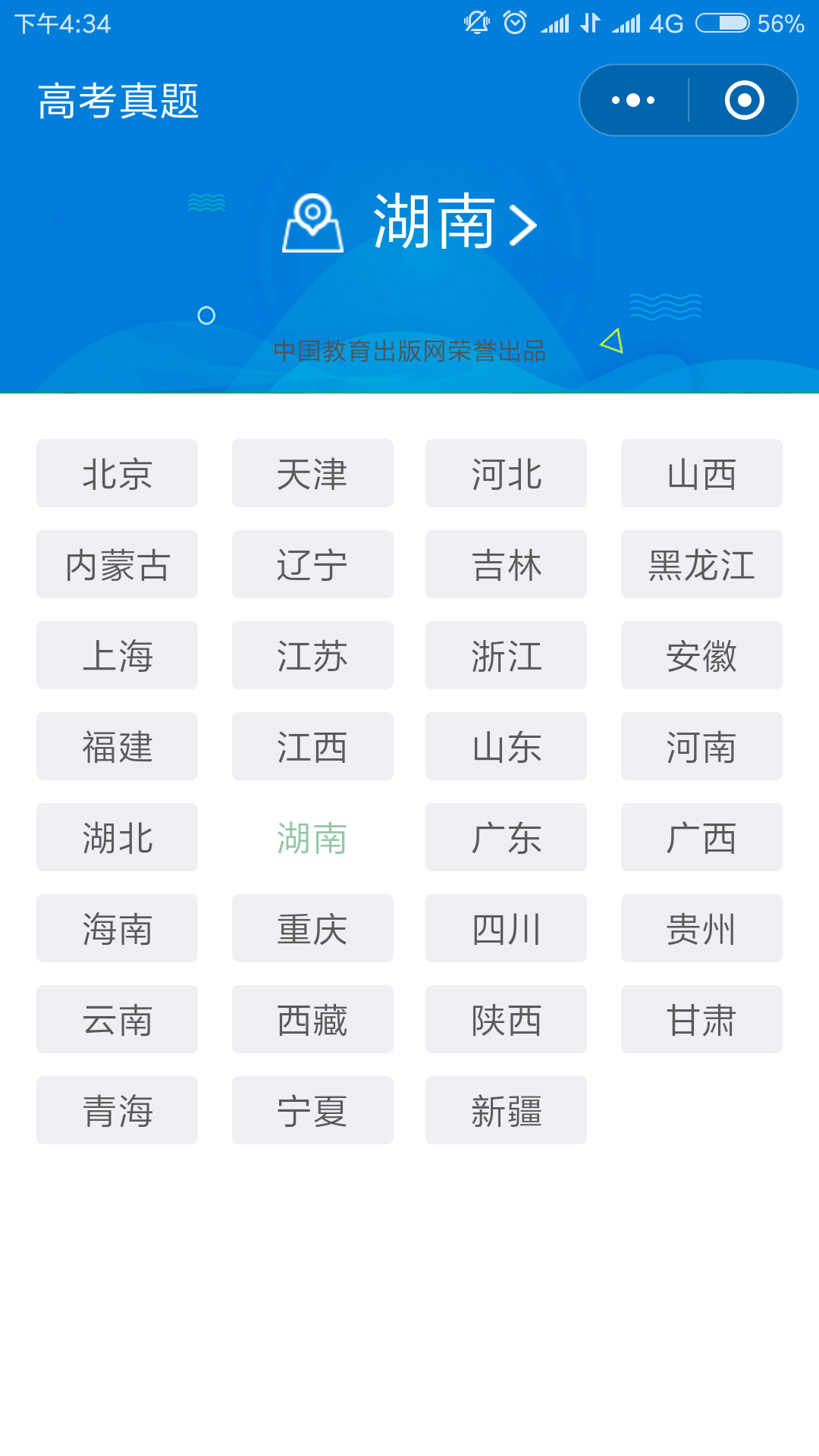Choose 天津 as the region

(312, 473)
